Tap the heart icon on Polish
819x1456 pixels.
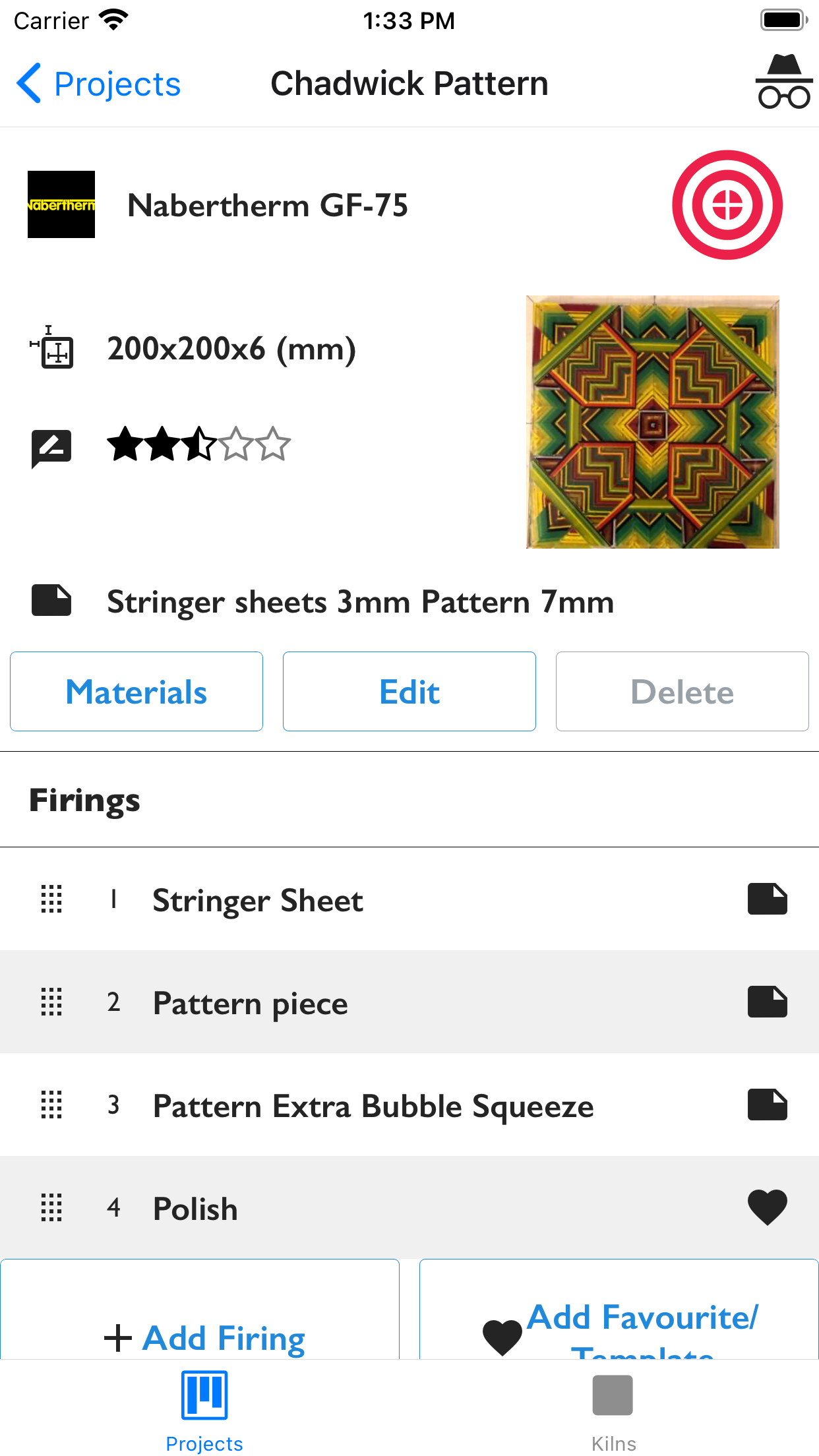pyautogui.click(x=768, y=1207)
